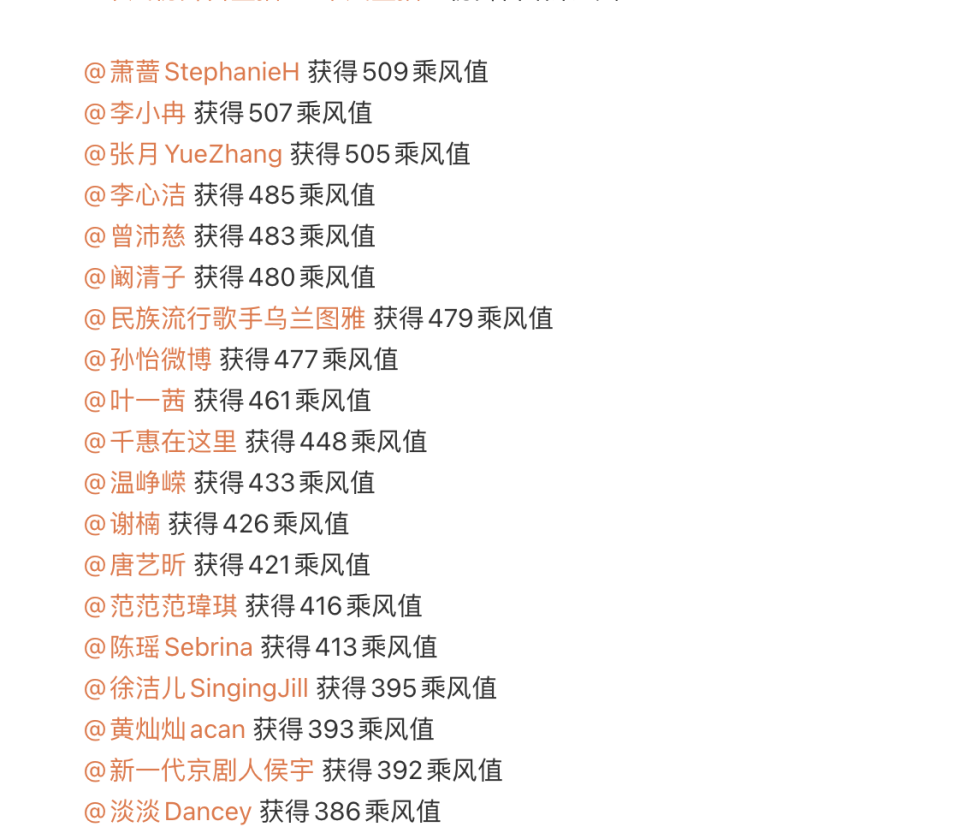Open the @李小冉 profile link
The height and width of the screenshot is (827, 960).
coord(135,113)
